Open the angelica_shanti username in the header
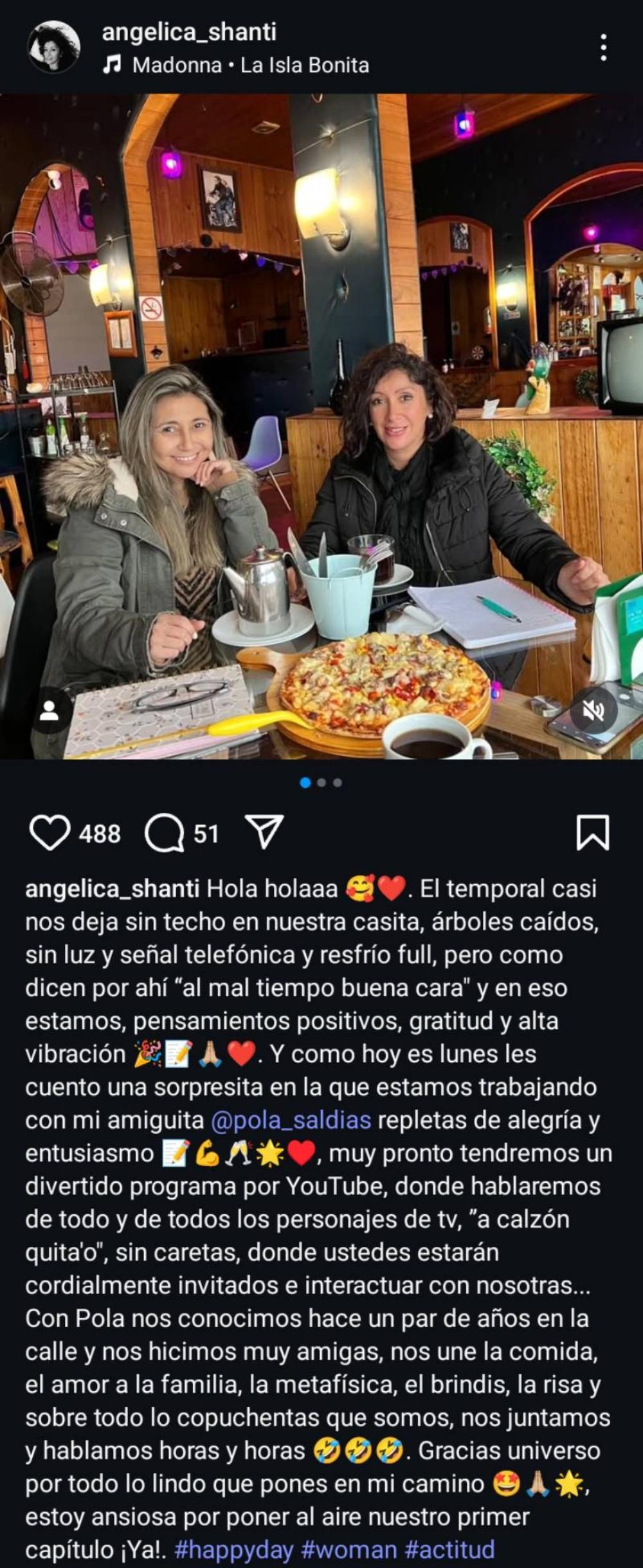This screenshot has height=1568, width=643. point(189,31)
